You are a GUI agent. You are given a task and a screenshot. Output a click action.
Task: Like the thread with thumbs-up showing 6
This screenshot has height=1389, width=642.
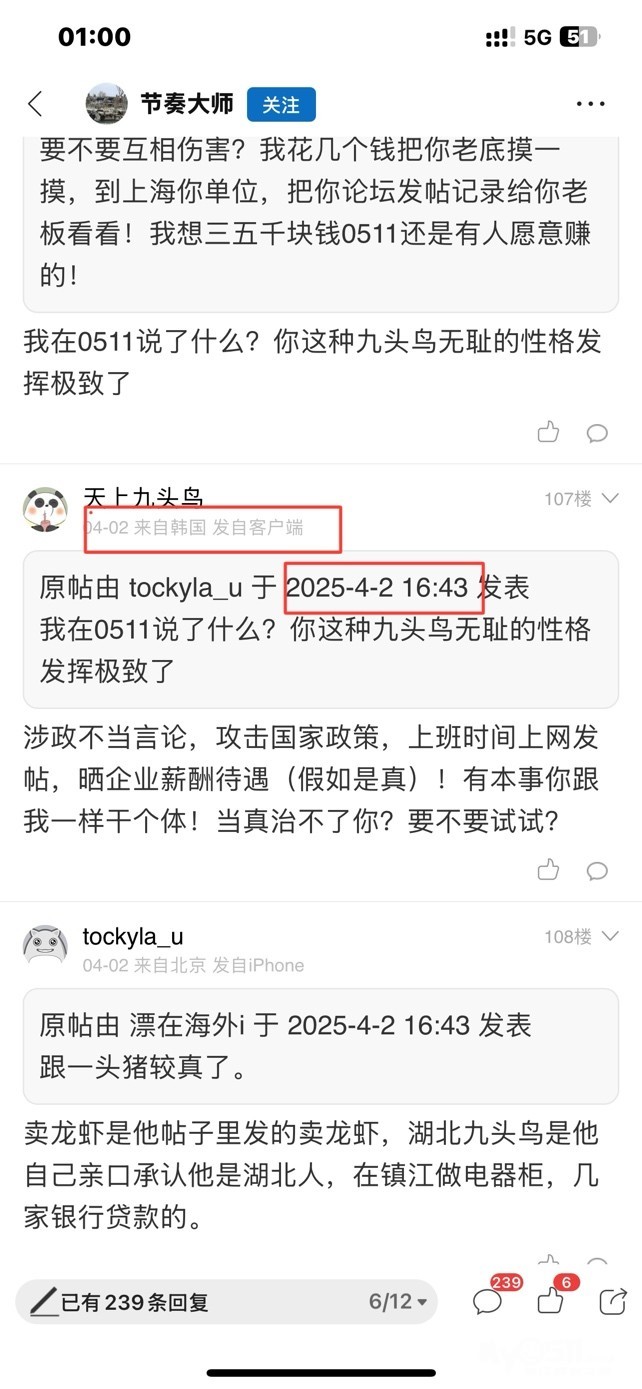click(x=550, y=1301)
